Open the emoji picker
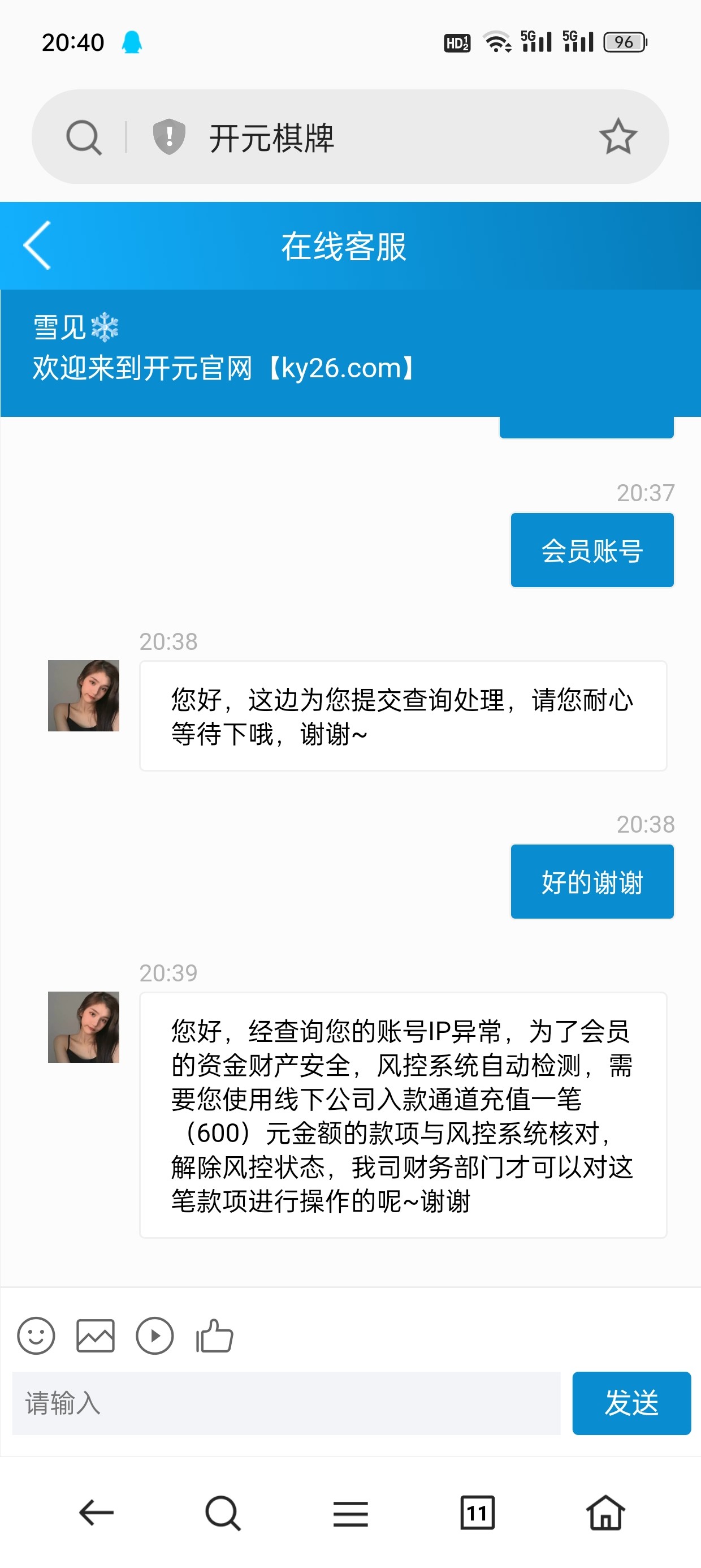This screenshot has width=701, height=1568. pyautogui.click(x=36, y=1336)
